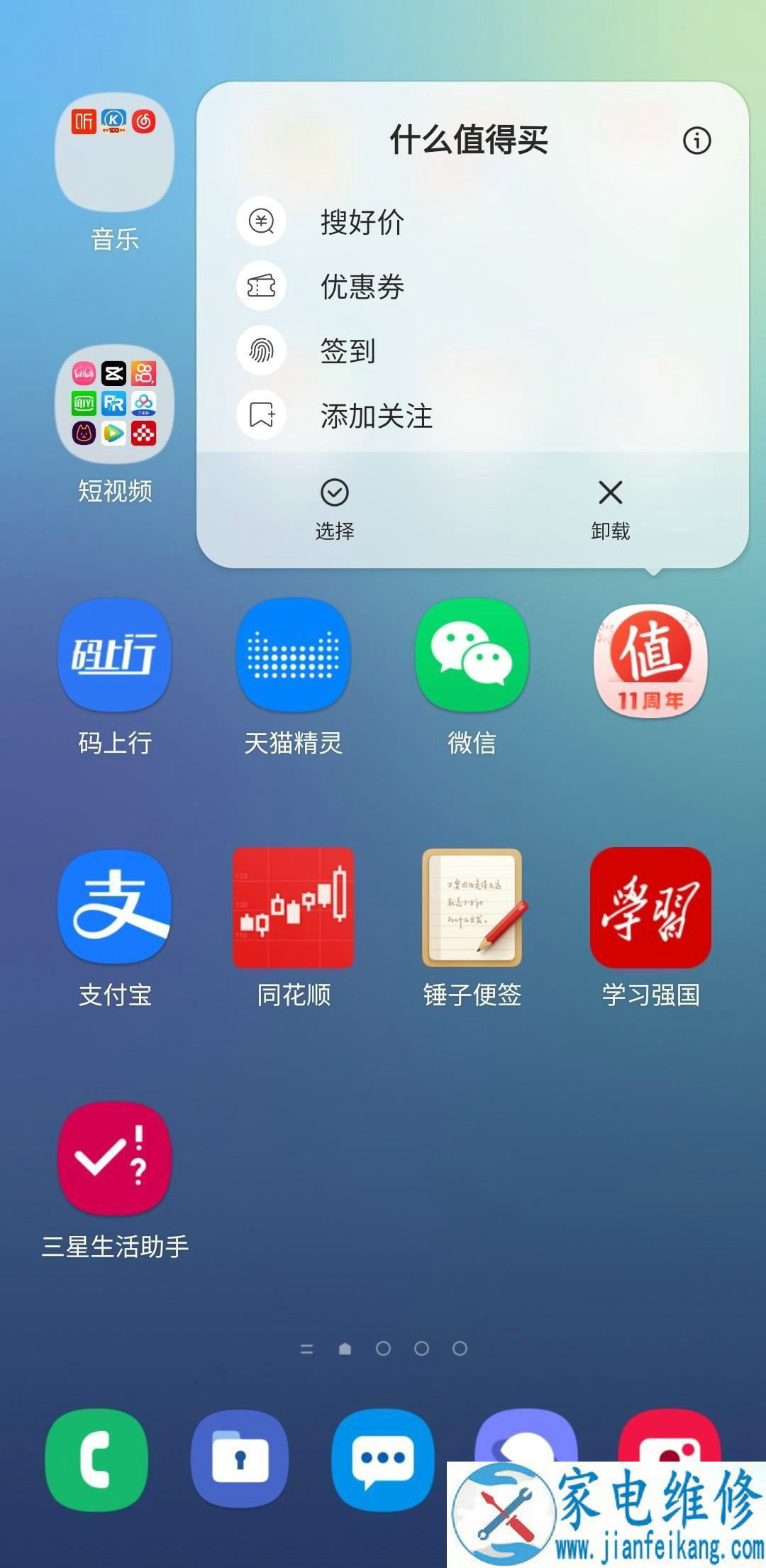Open the green phone dialer
This screenshot has width=766, height=1568.
(96, 1459)
